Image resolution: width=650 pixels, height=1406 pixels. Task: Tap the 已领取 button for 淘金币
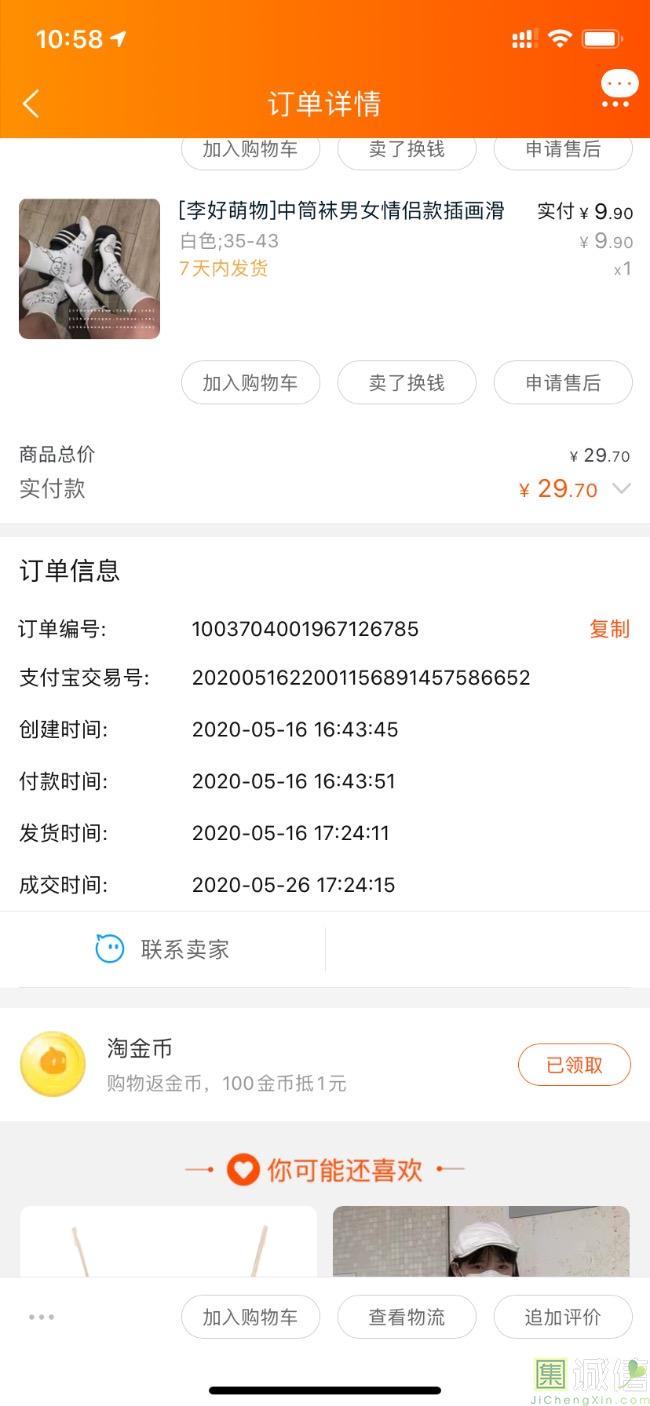(x=574, y=1065)
